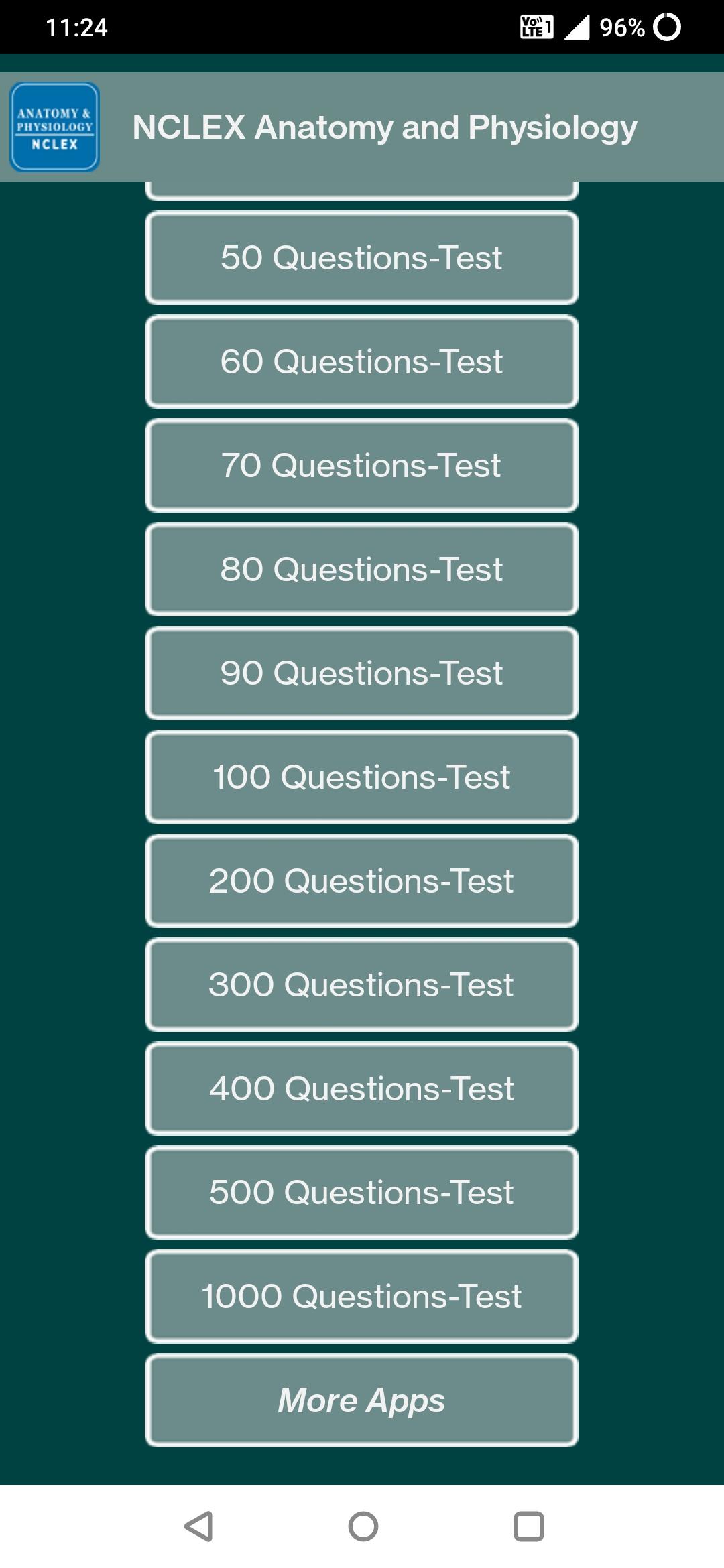Start the 50 Questions-Test
This screenshot has height=1568, width=724.
tap(361, 258)
